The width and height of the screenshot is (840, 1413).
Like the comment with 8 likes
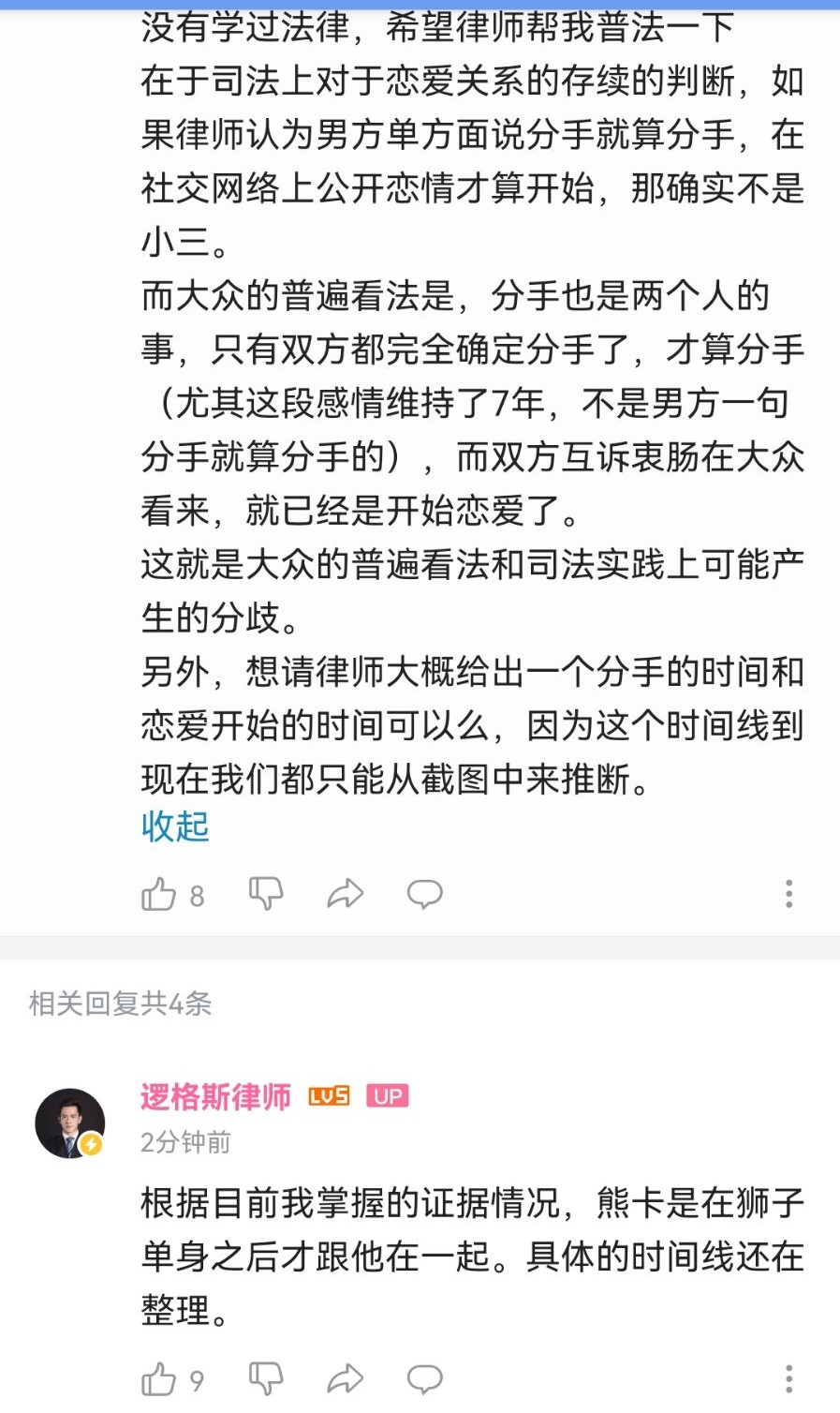(159, 895)
